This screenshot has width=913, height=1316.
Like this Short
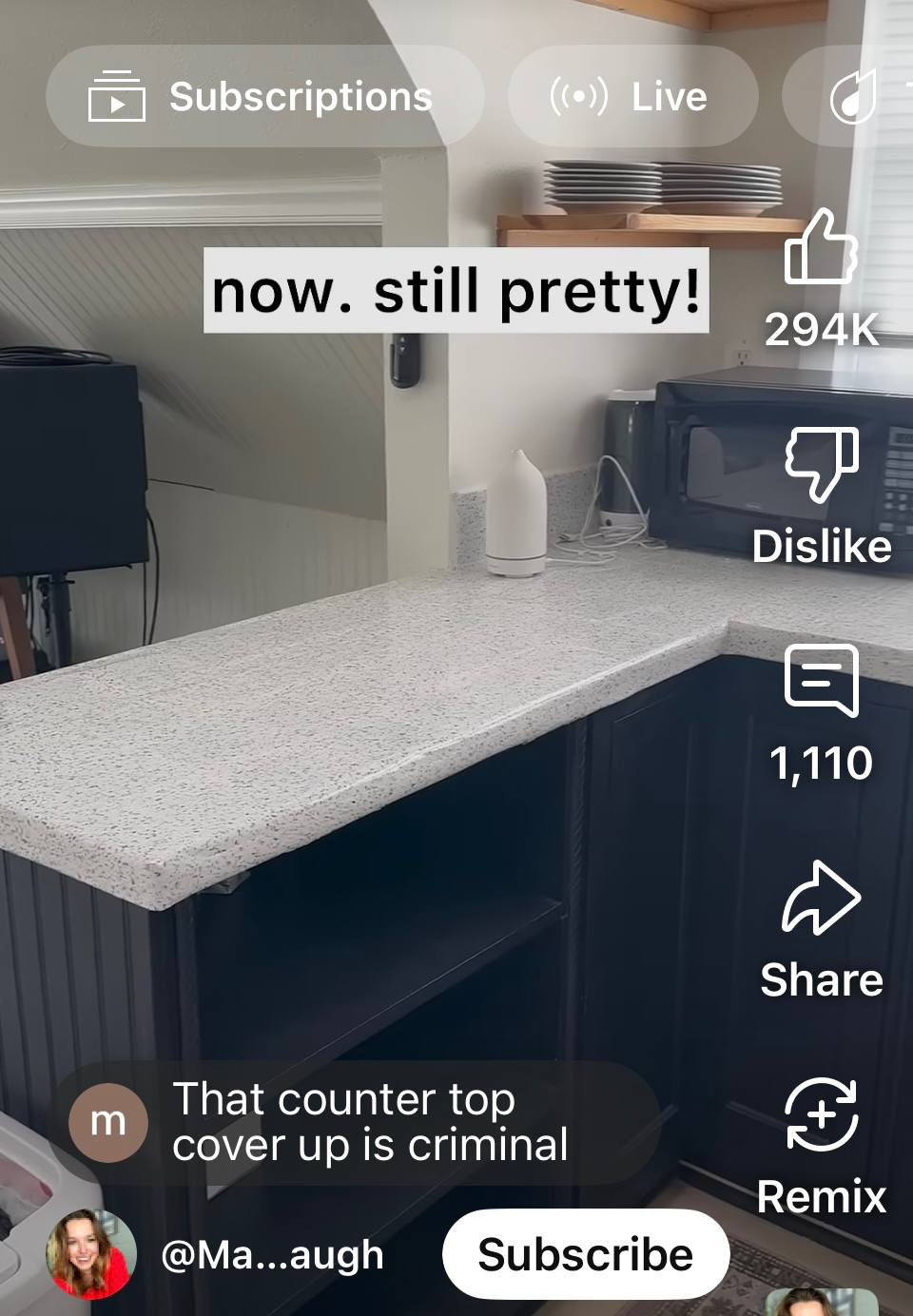point(821,249)
